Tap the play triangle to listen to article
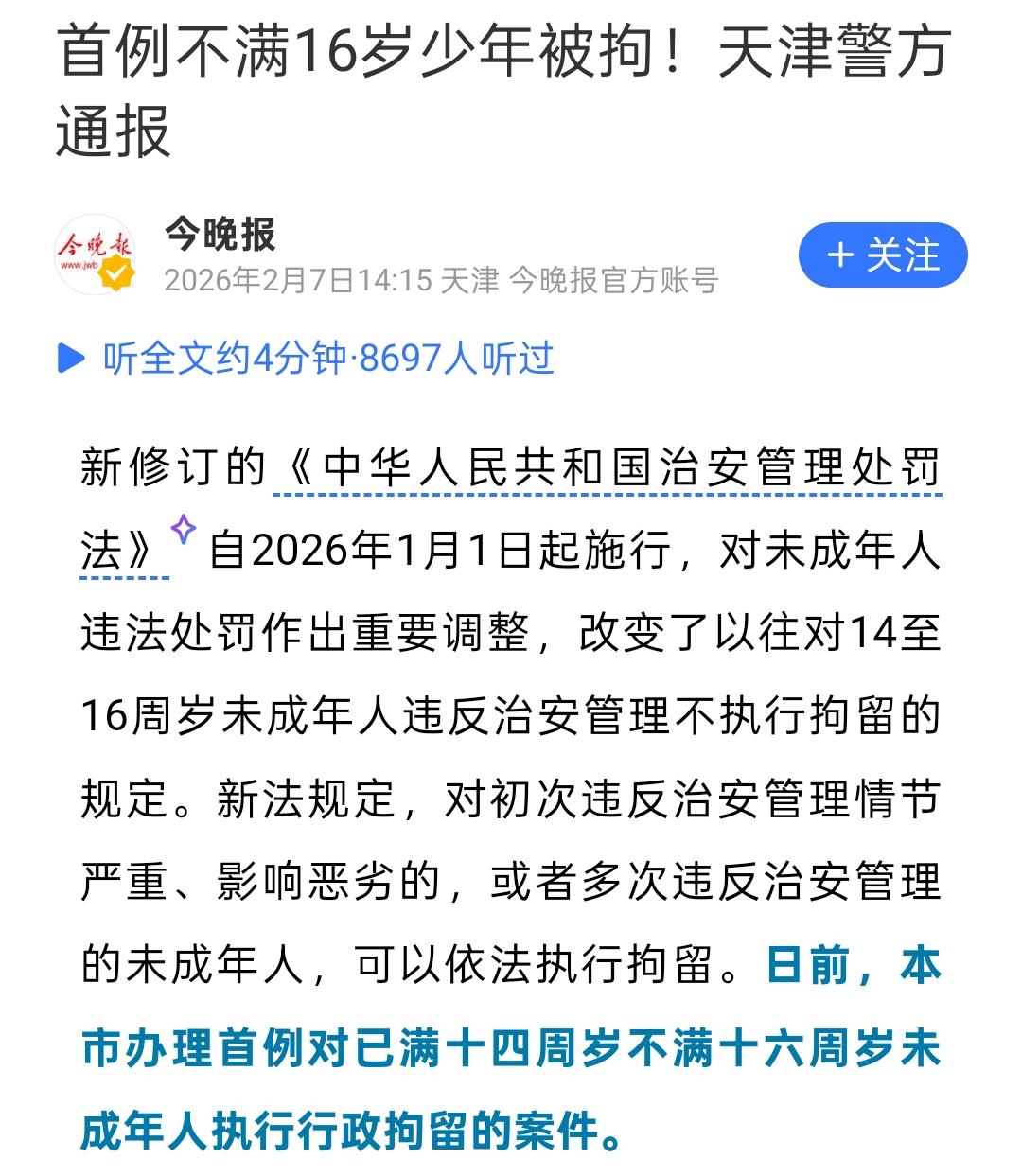Viewport: 1022px width, 1176px height. click(x=69, y=358)
